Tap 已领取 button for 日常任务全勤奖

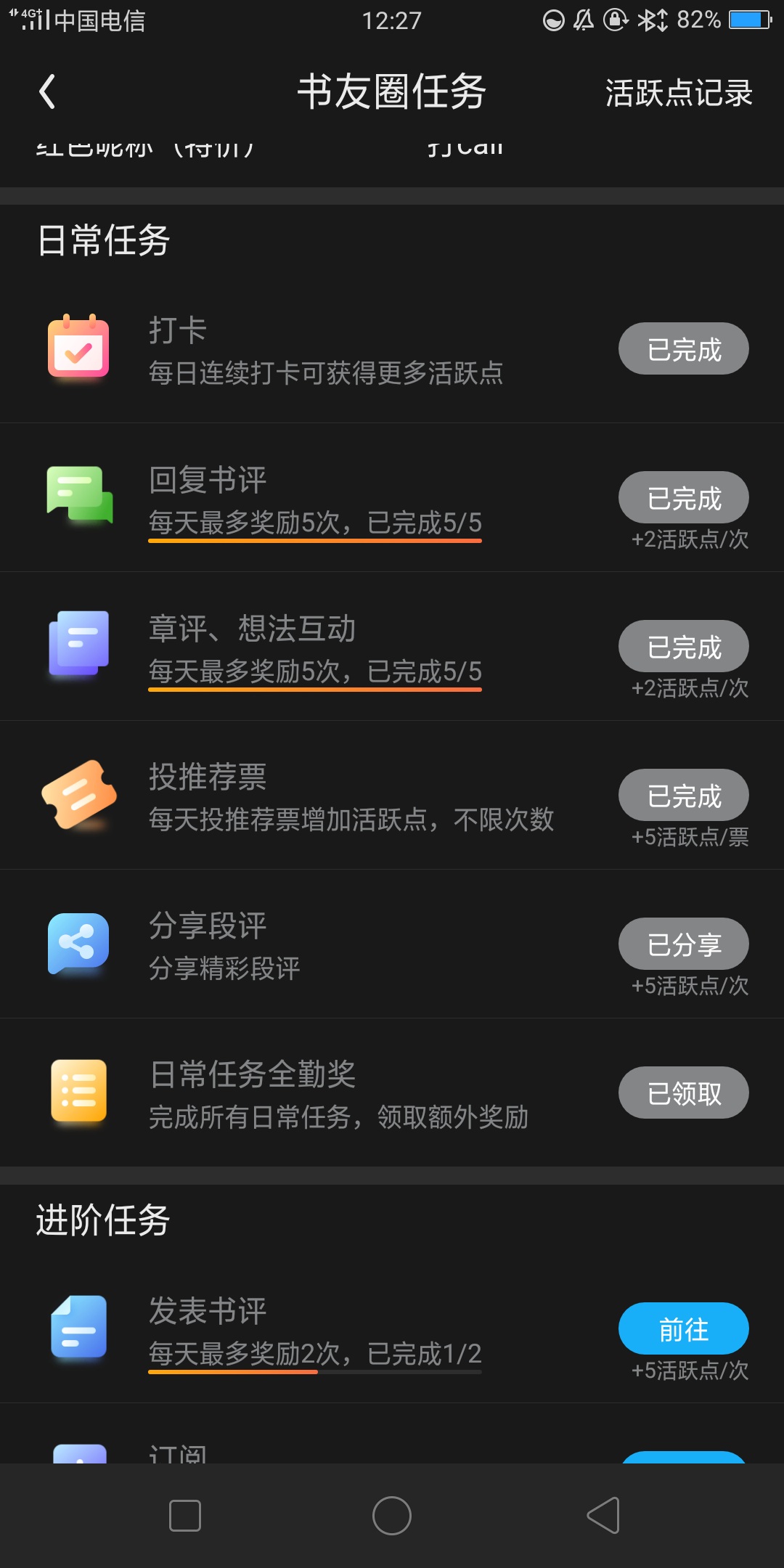683,1093
